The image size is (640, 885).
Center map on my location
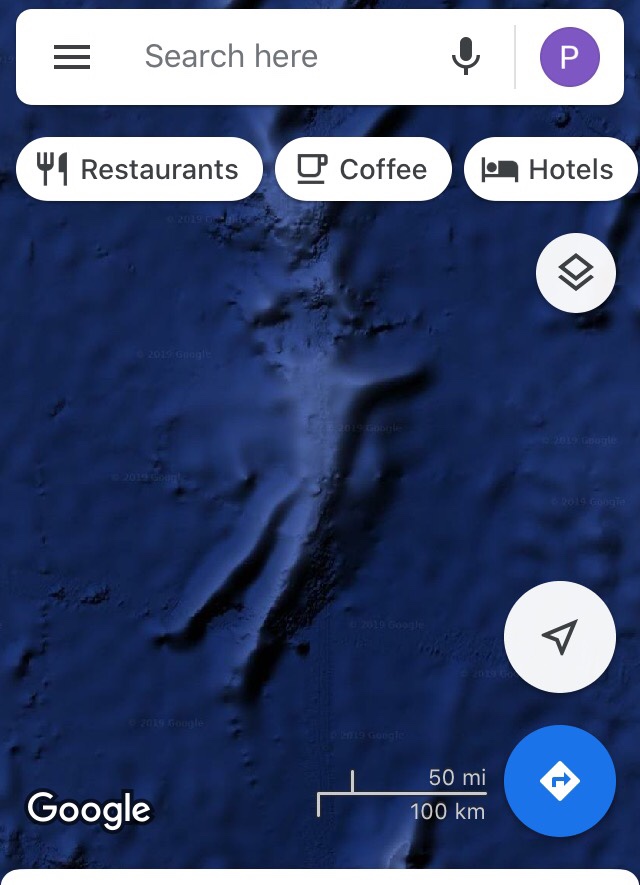click(x=560, y=636)
